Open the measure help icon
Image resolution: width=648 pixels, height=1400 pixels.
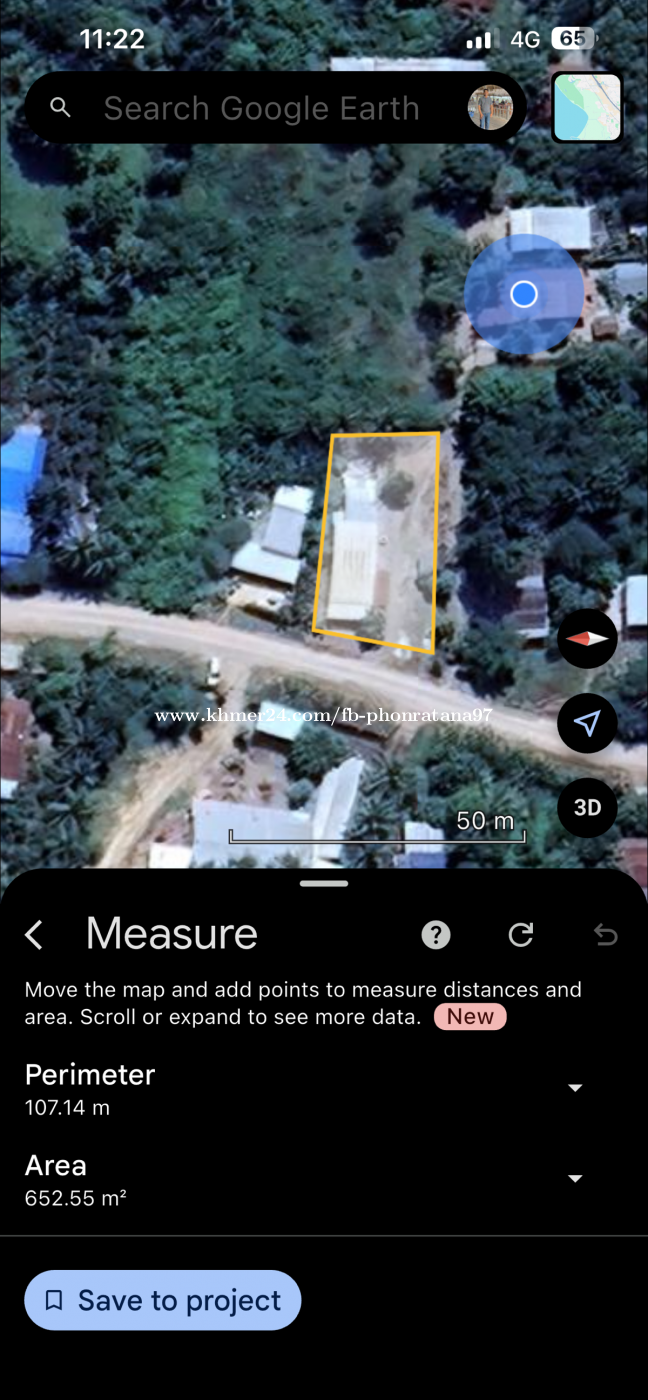[x=436, y=935]
